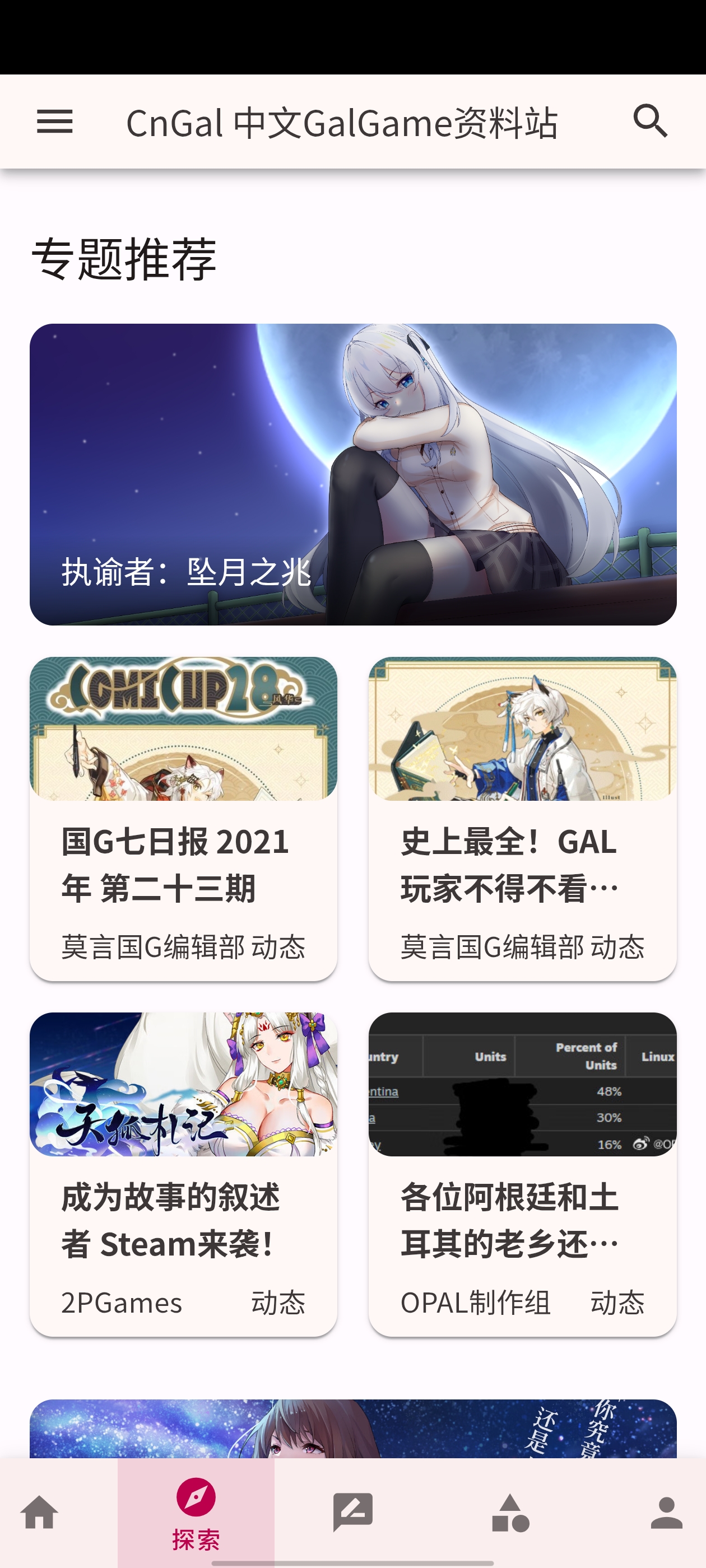The height and width of the screenshot is (1568, 706).
Task: Click the 莫言国G编辑部 author link
Action: 154,947
